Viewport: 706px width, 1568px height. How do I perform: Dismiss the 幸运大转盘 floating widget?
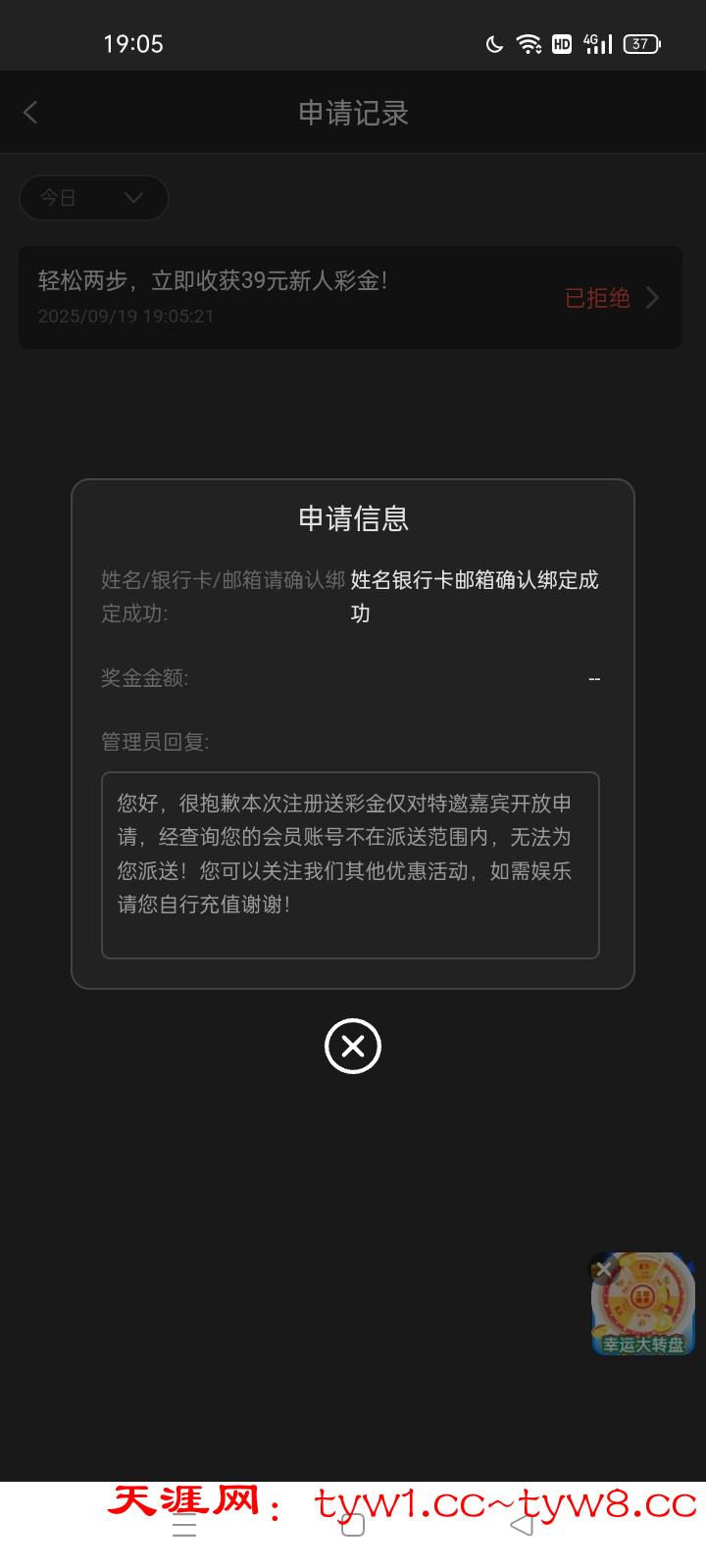603,1270
